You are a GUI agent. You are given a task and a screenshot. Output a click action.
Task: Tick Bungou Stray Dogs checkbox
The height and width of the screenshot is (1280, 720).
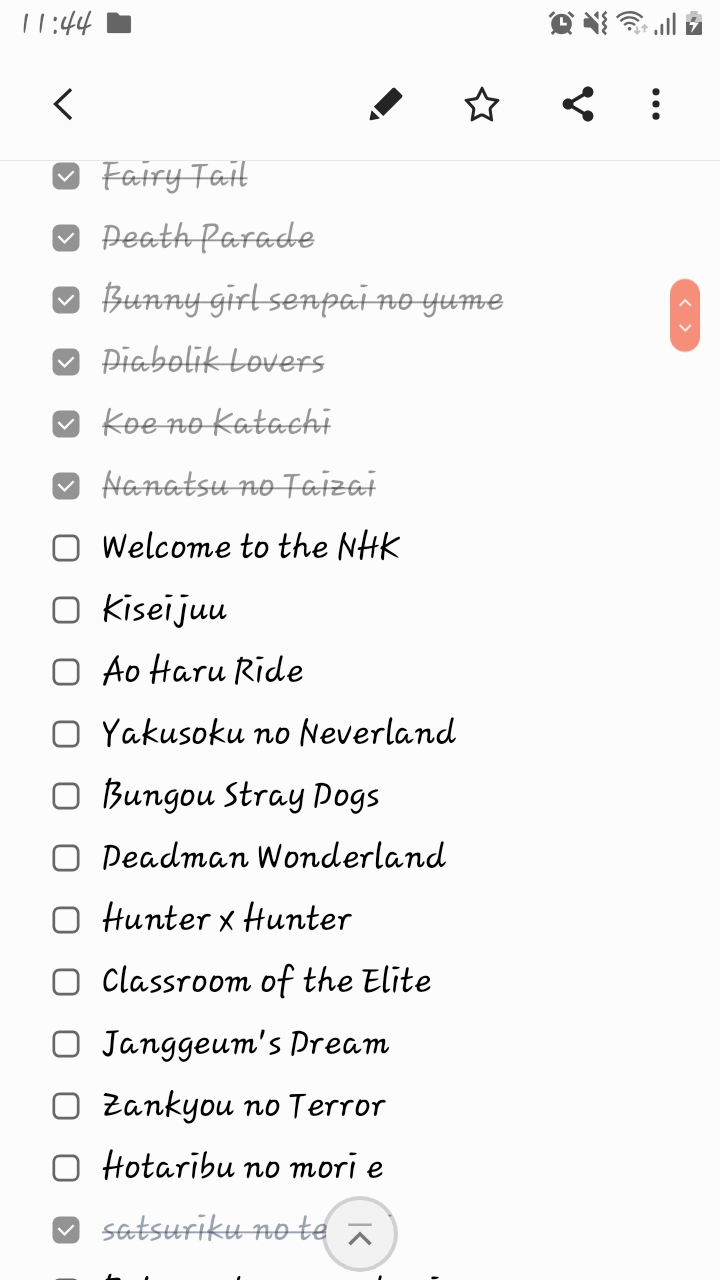point(66,796)
